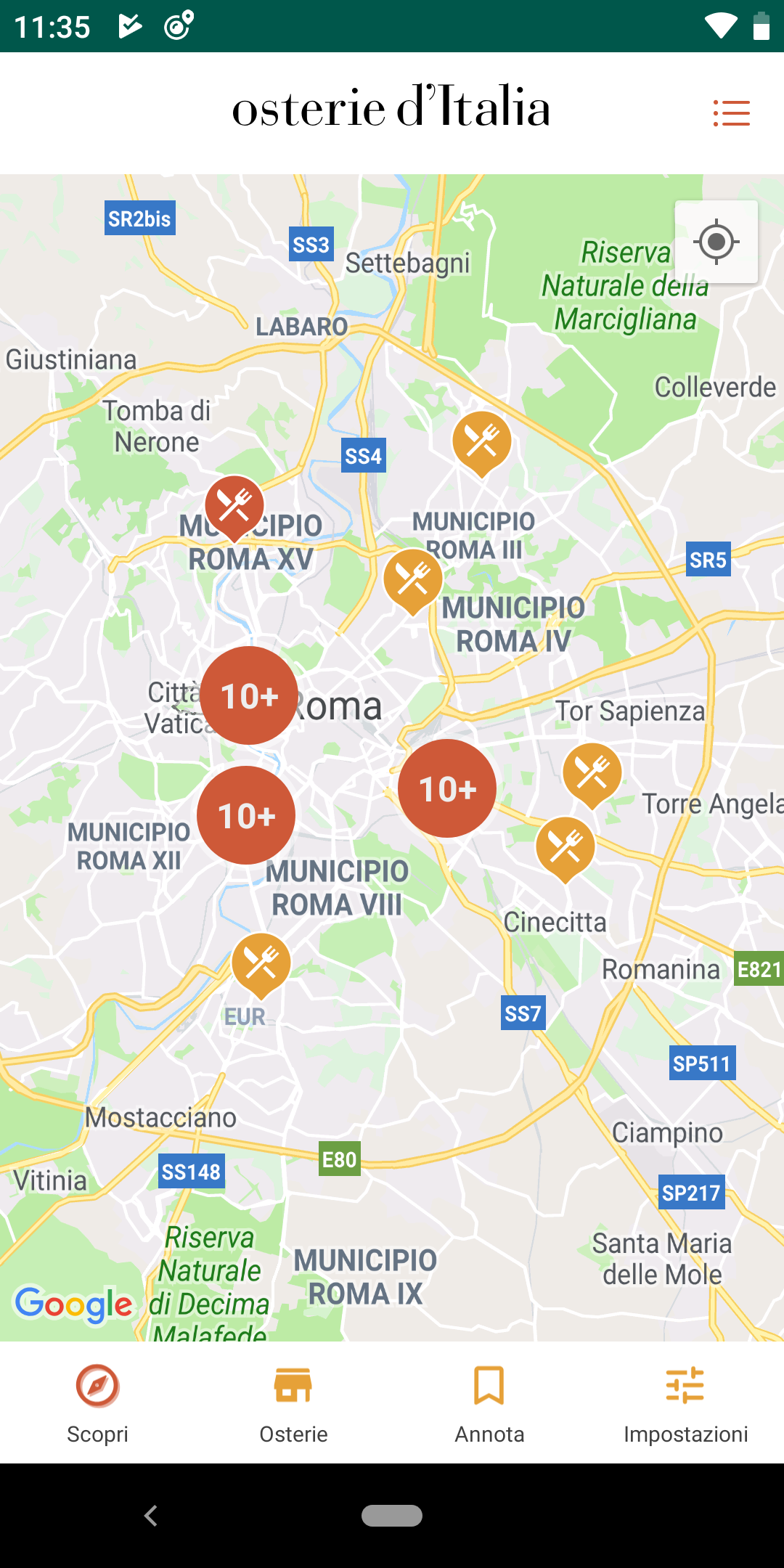Image resolution: width=784 pixels, height=1568 pixels.
Task: Tap the system home pill
Action: click(x=392, y=1516)
